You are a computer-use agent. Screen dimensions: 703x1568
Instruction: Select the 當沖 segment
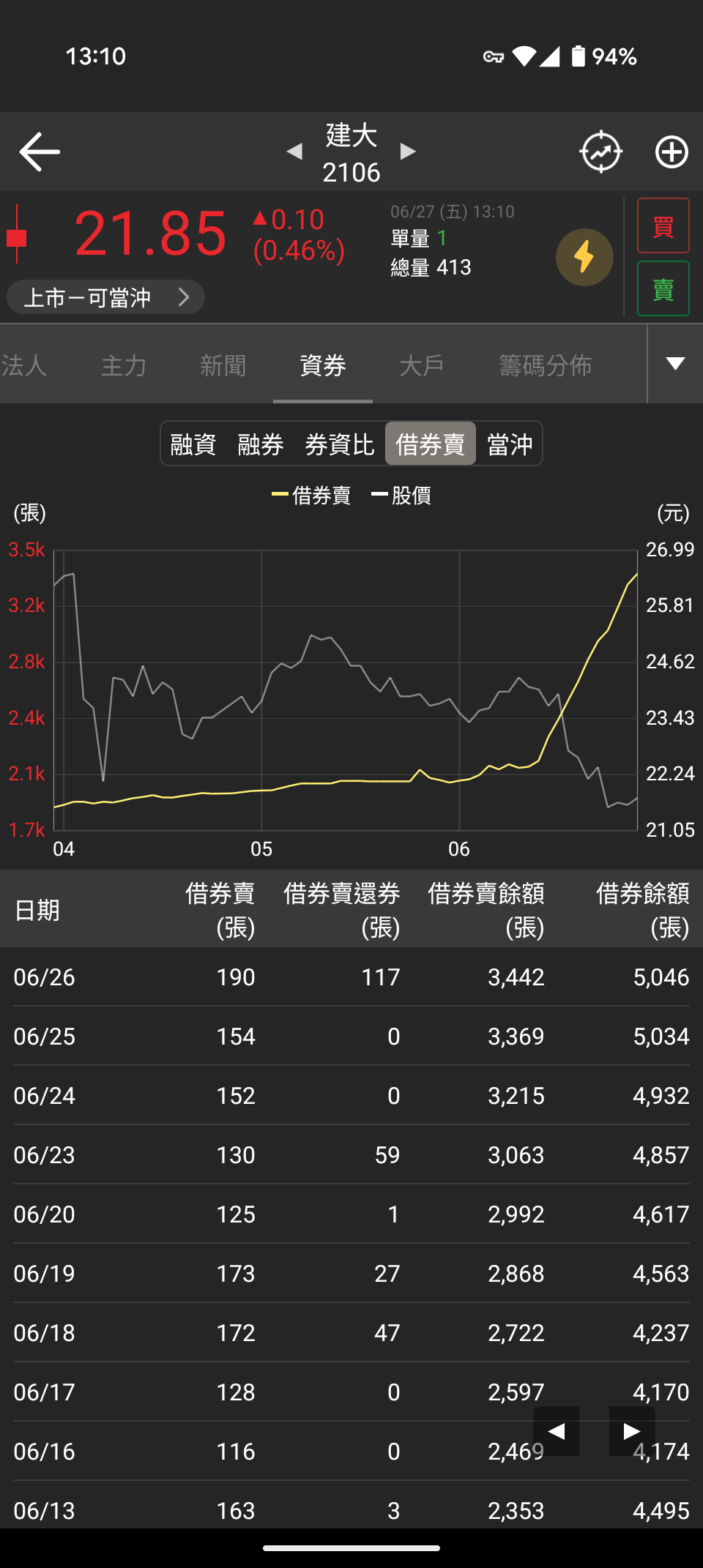click(510, 444)
